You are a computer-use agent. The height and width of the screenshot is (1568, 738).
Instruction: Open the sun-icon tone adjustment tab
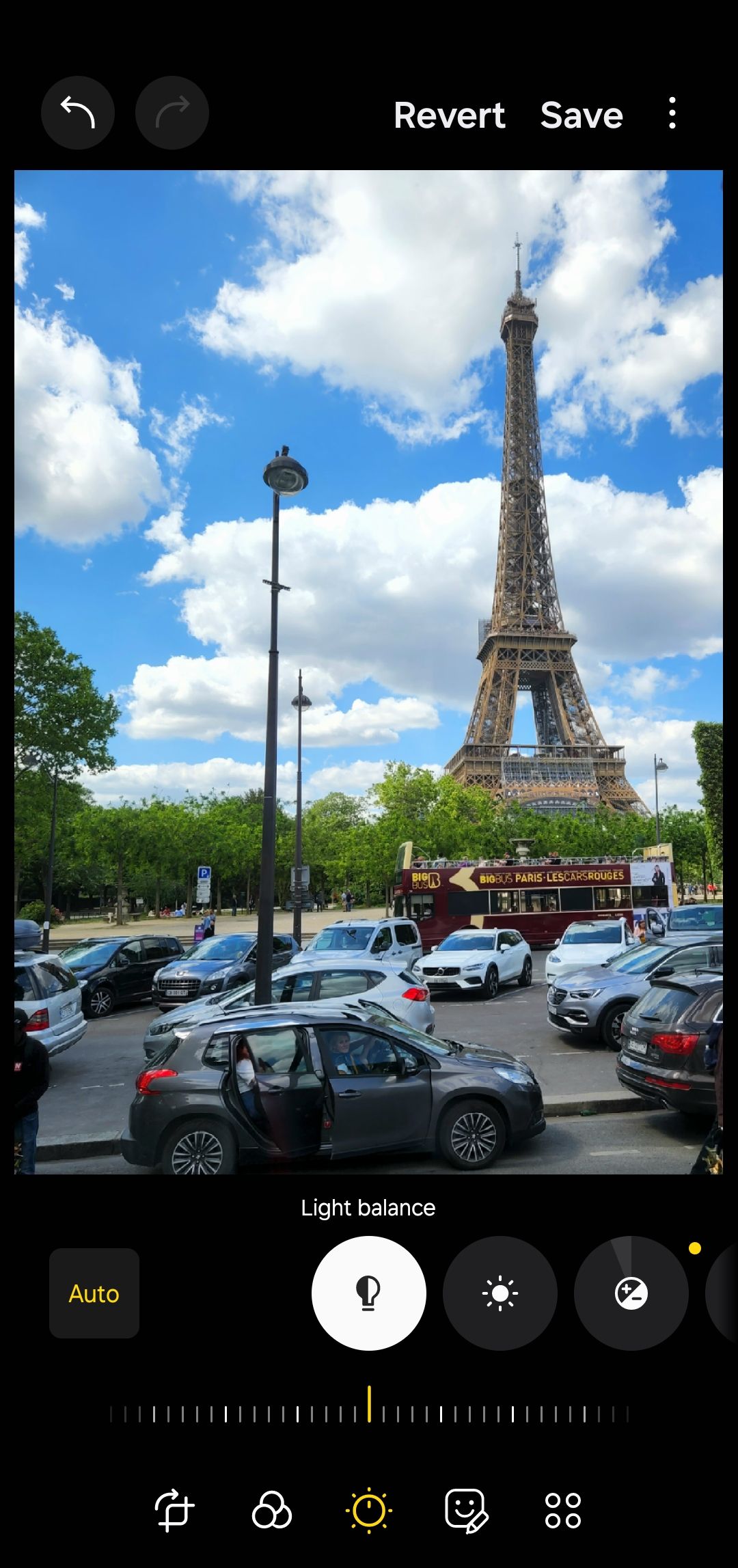click(x=369, y=1509)
